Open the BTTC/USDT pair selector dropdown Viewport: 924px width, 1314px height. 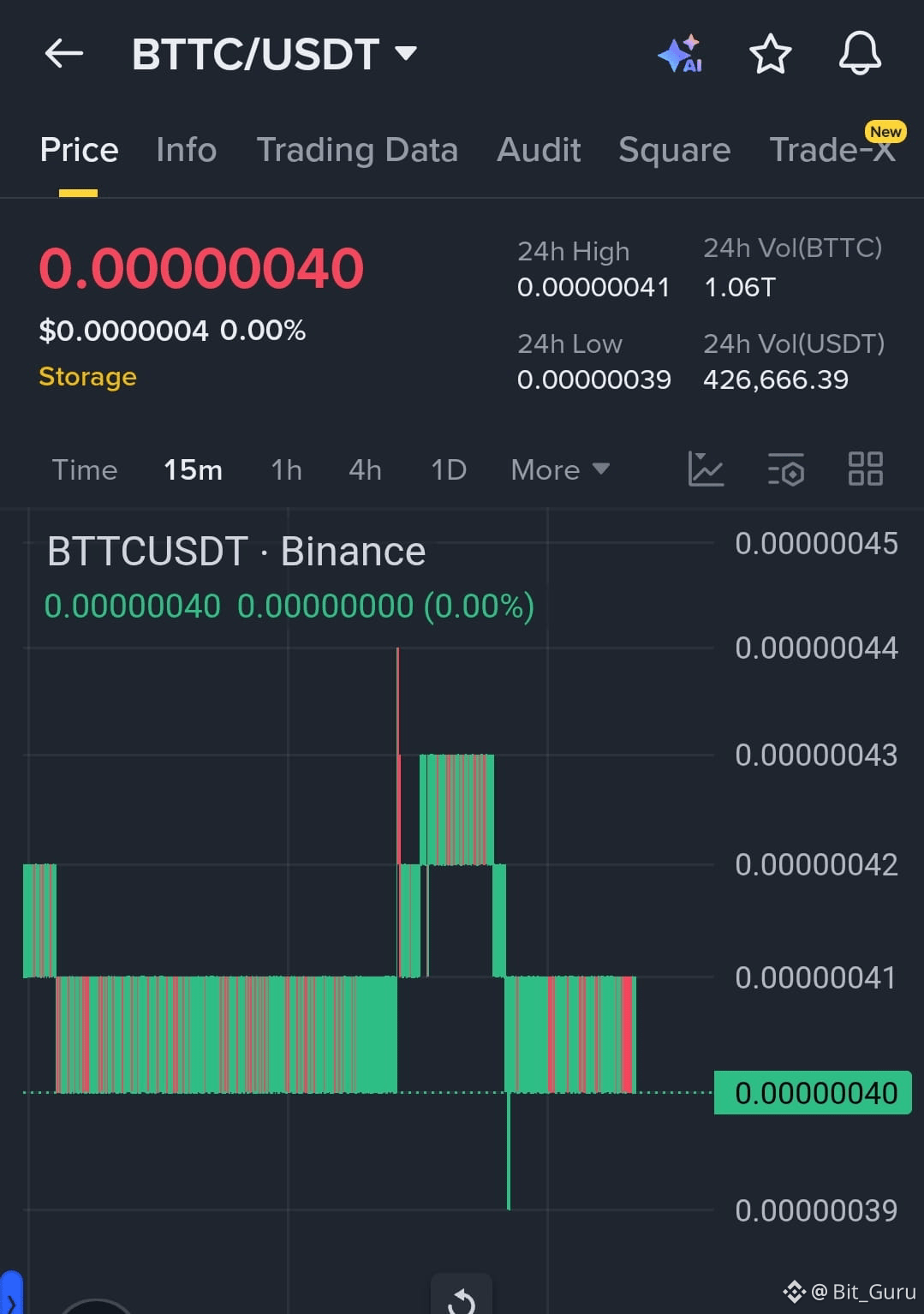coord(405,52)
